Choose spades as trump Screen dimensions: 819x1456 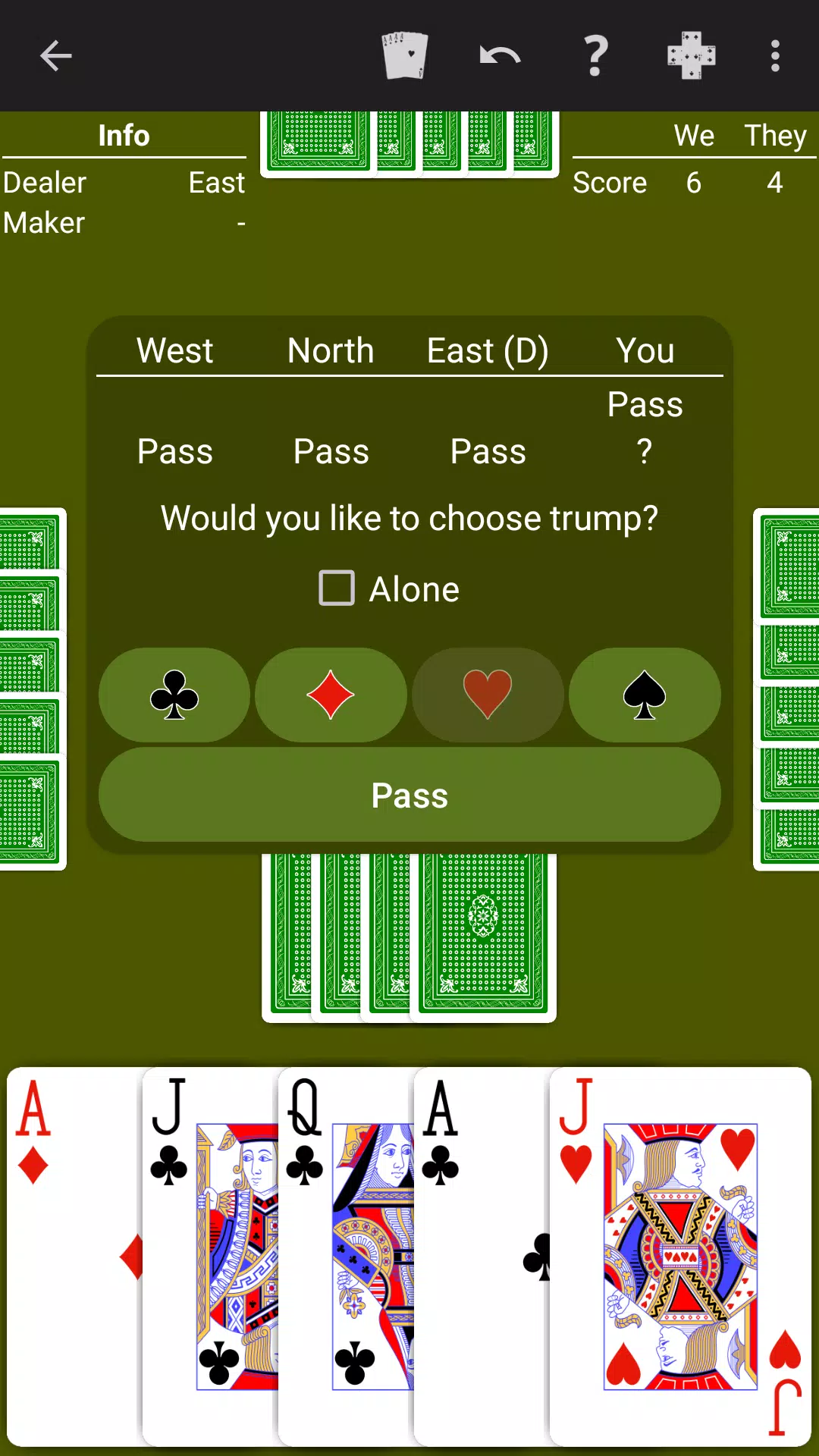tap(644, 695)
